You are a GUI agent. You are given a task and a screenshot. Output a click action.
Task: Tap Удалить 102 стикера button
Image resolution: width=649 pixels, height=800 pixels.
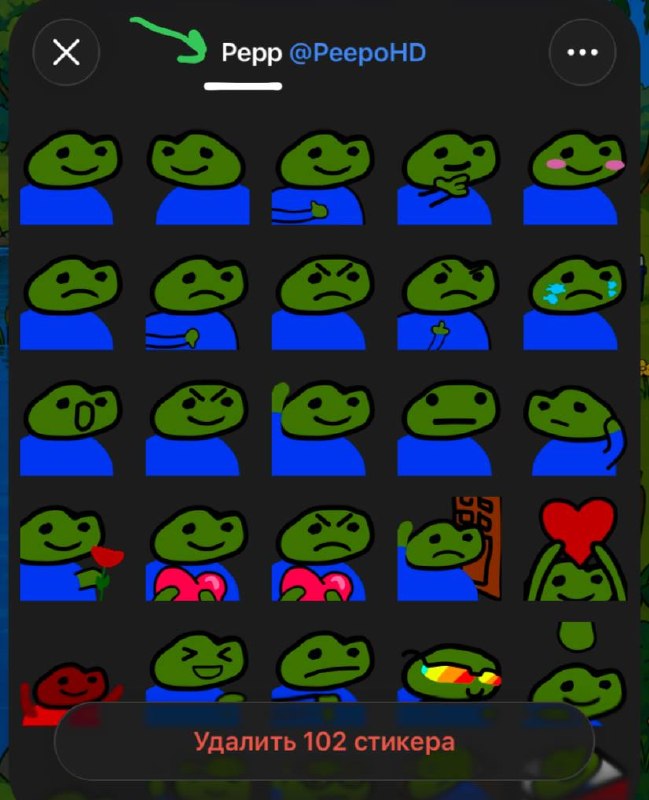pos(324,741)
